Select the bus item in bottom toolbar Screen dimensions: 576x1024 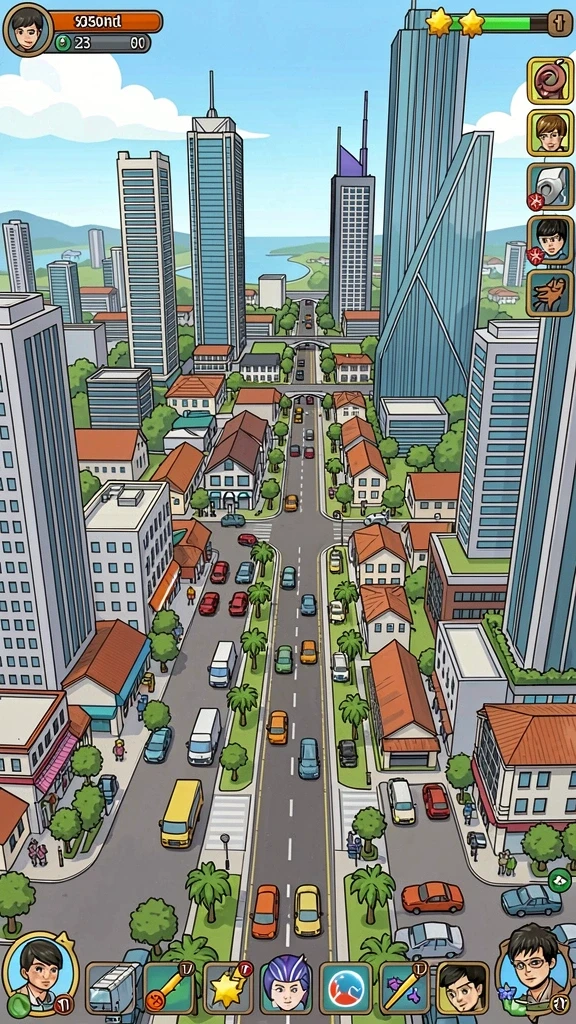(x=112, y=988)
